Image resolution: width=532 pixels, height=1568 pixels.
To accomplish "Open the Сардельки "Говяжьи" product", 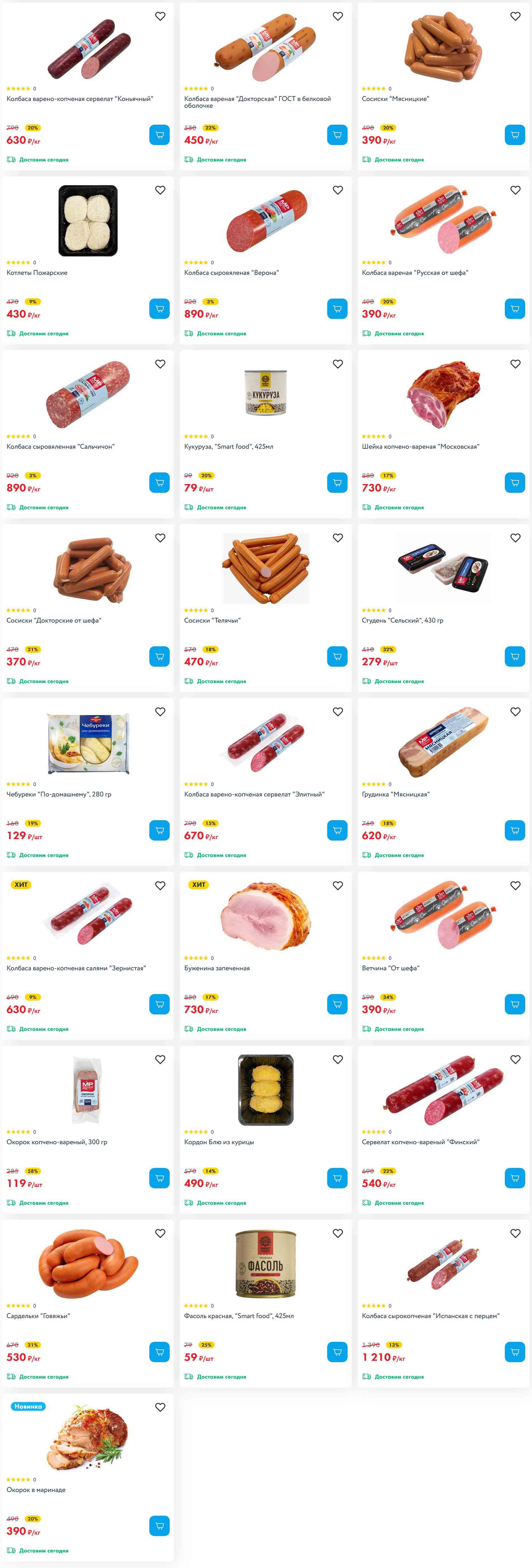I will [38, 1316].
